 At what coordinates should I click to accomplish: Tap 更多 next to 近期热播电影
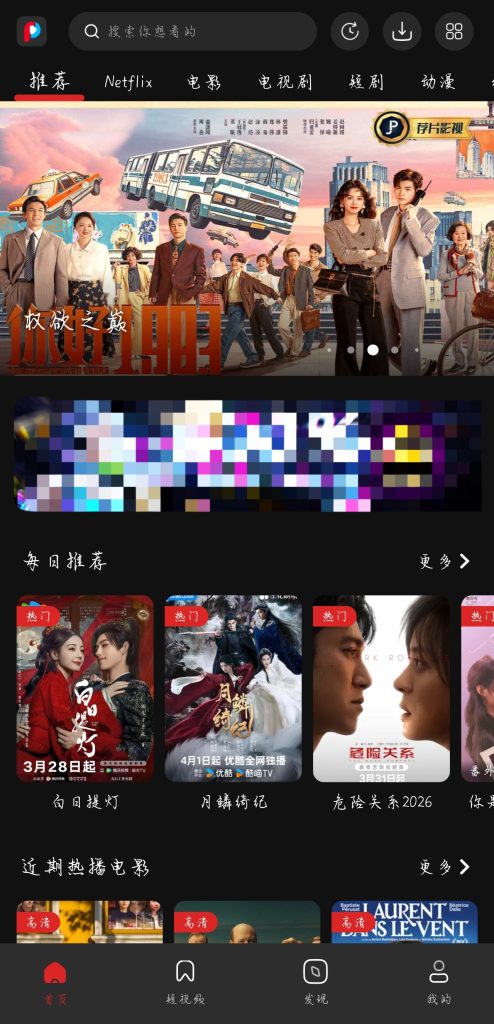[444, 867]
